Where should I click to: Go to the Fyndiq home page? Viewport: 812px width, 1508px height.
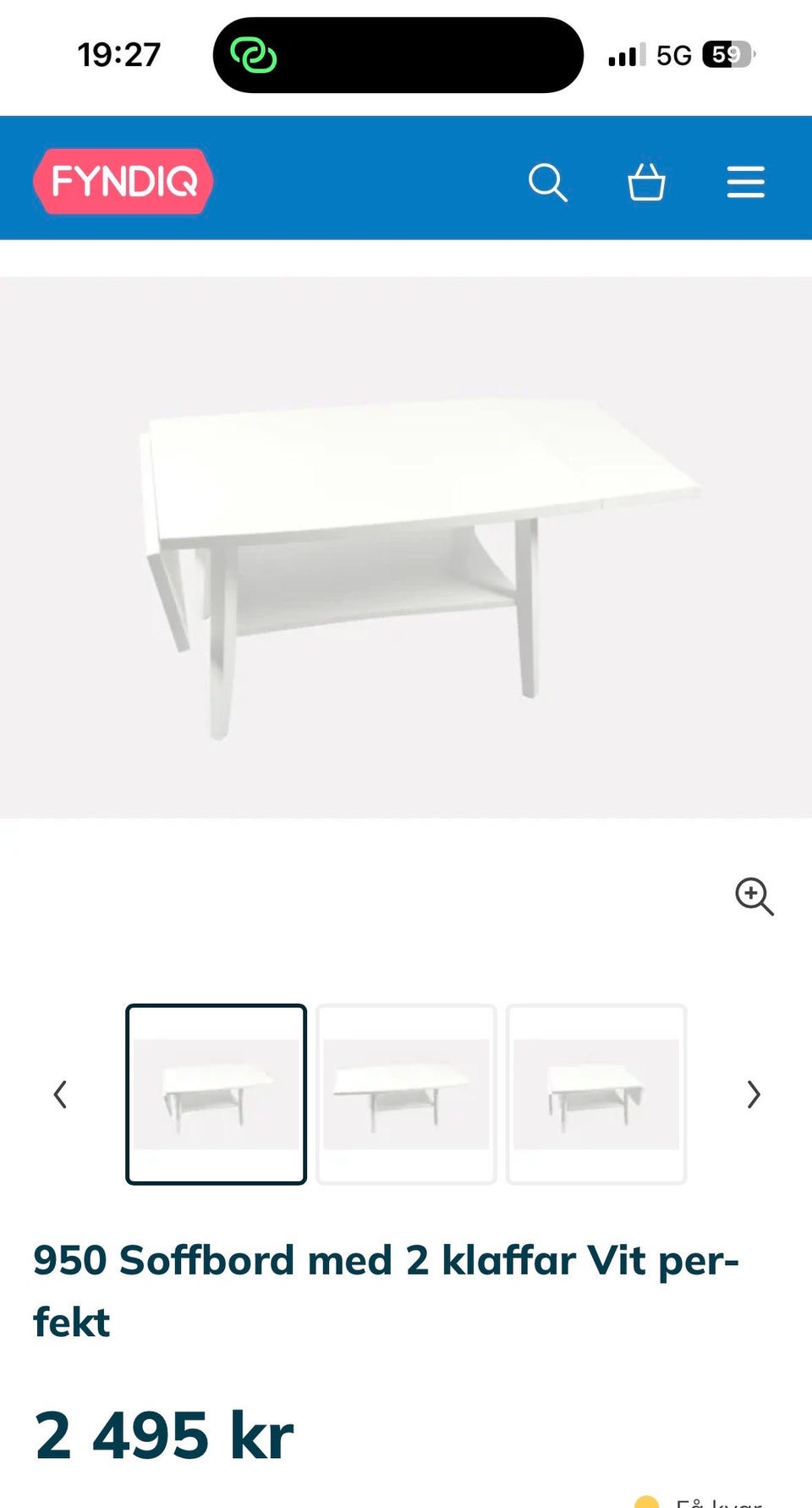(x=123, y=181)
